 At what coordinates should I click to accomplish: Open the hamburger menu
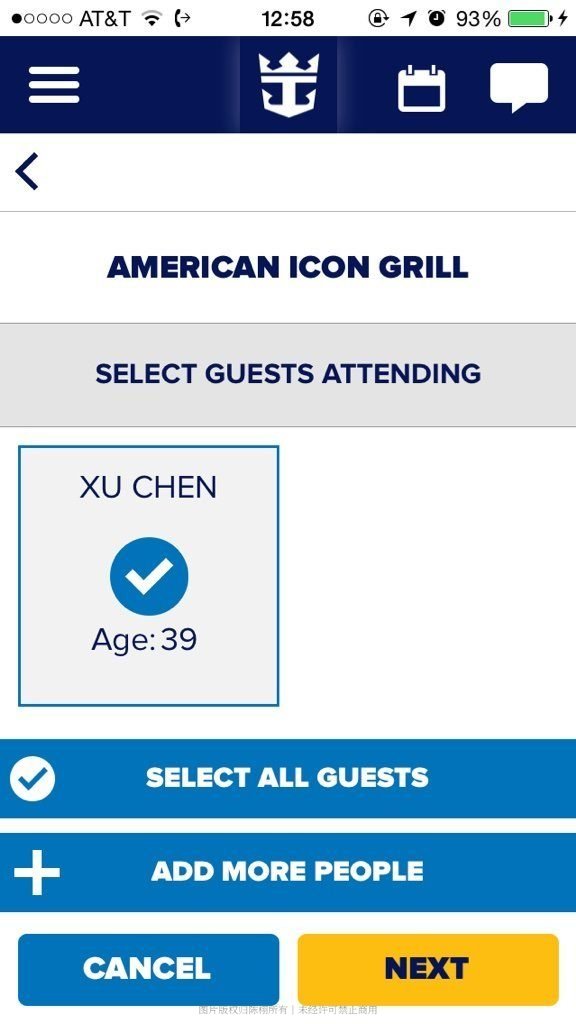coord(54,85)
